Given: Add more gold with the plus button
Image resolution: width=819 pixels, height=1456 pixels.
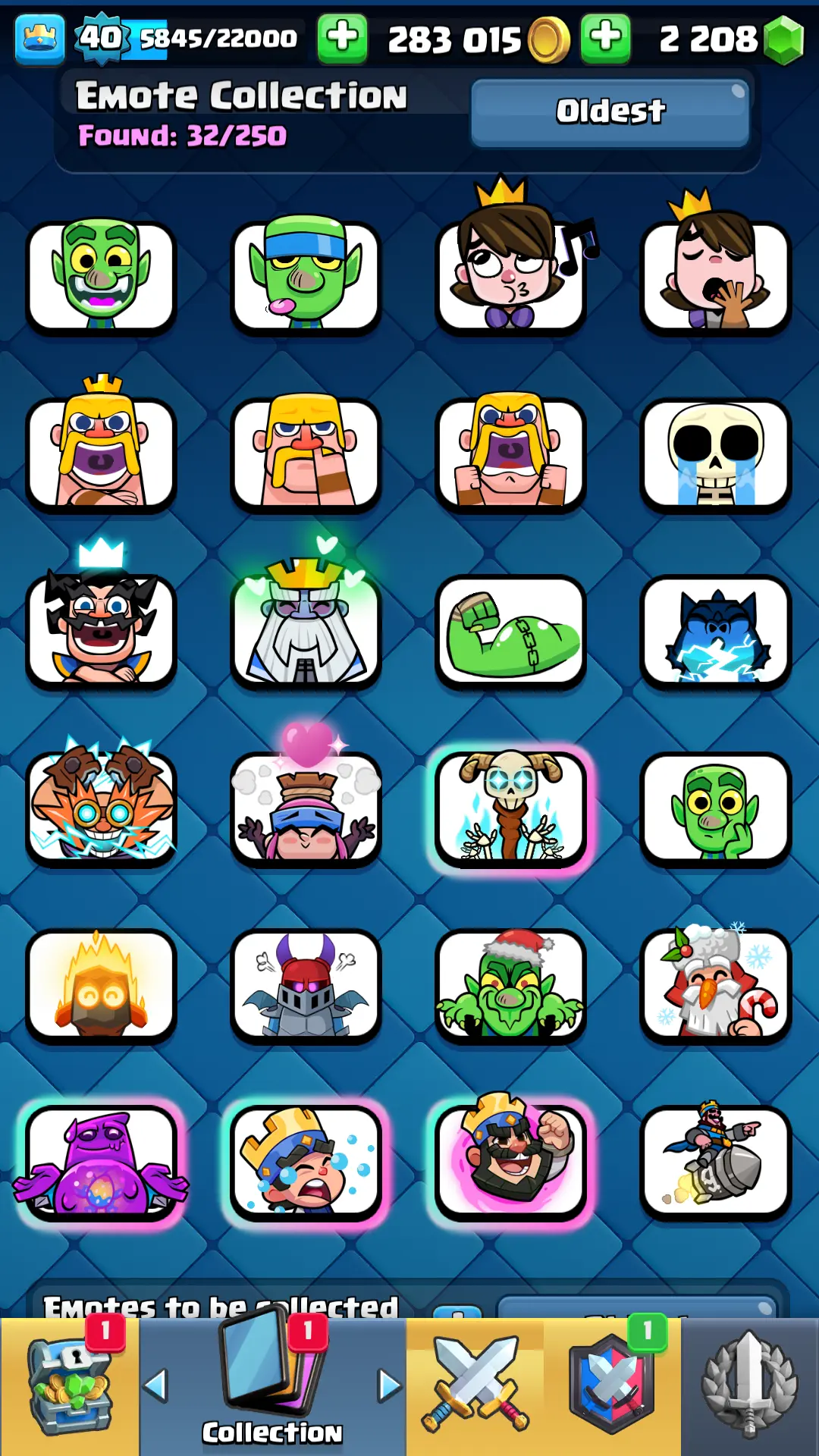Looking at the screenshot, I should pyautogui.click(x=342, y=38).
